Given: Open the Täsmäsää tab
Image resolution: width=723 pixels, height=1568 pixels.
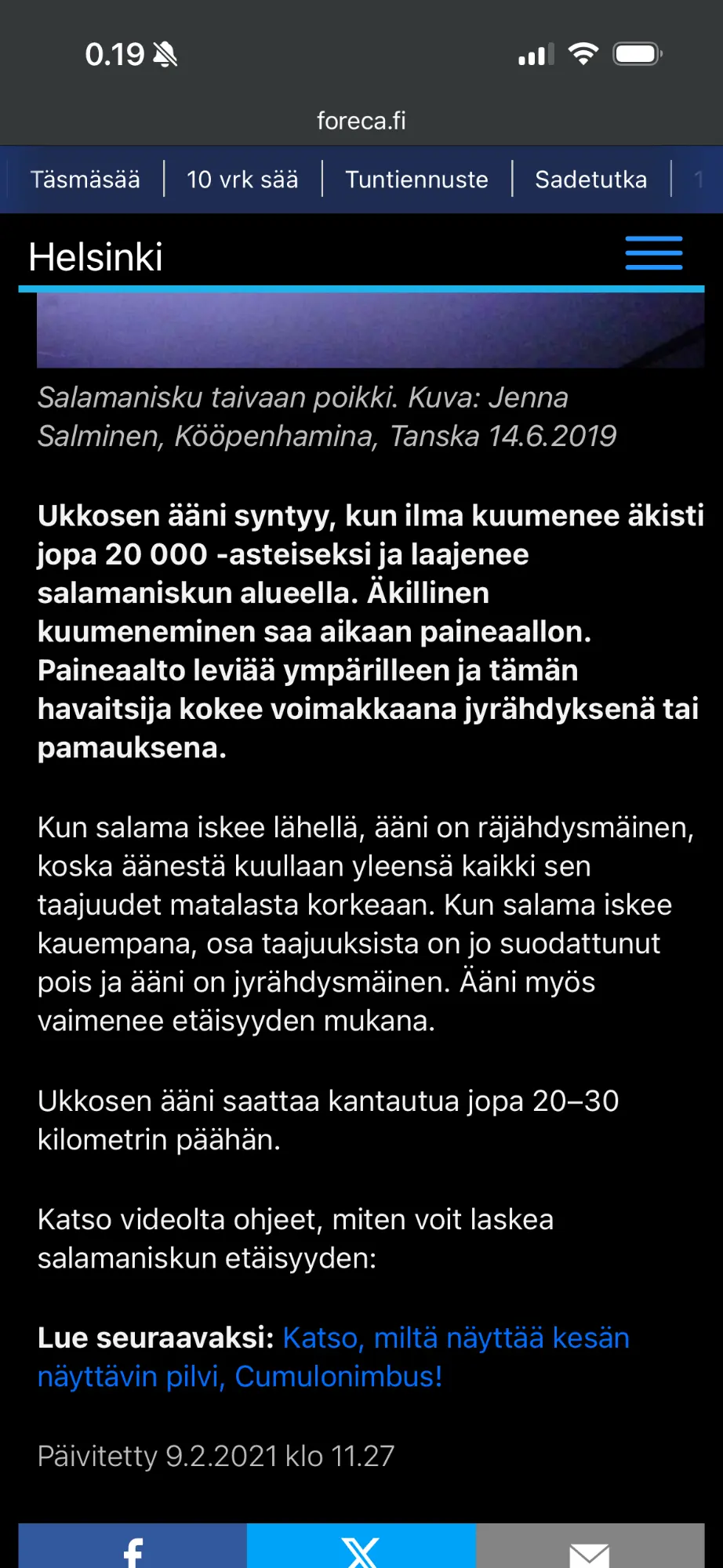Looking at the screenshot, I should click(x=85, y=180).
